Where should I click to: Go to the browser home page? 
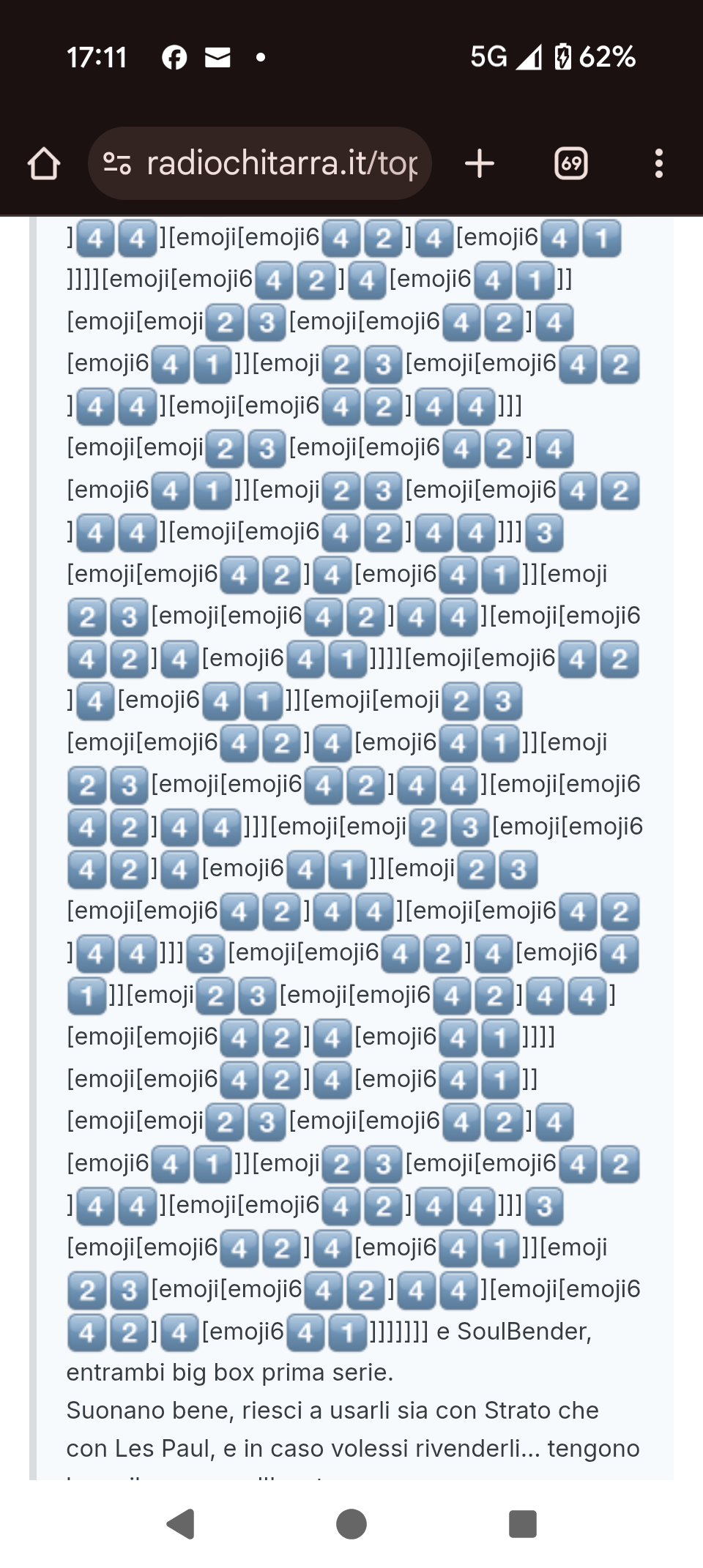click(x=44, y=163)
